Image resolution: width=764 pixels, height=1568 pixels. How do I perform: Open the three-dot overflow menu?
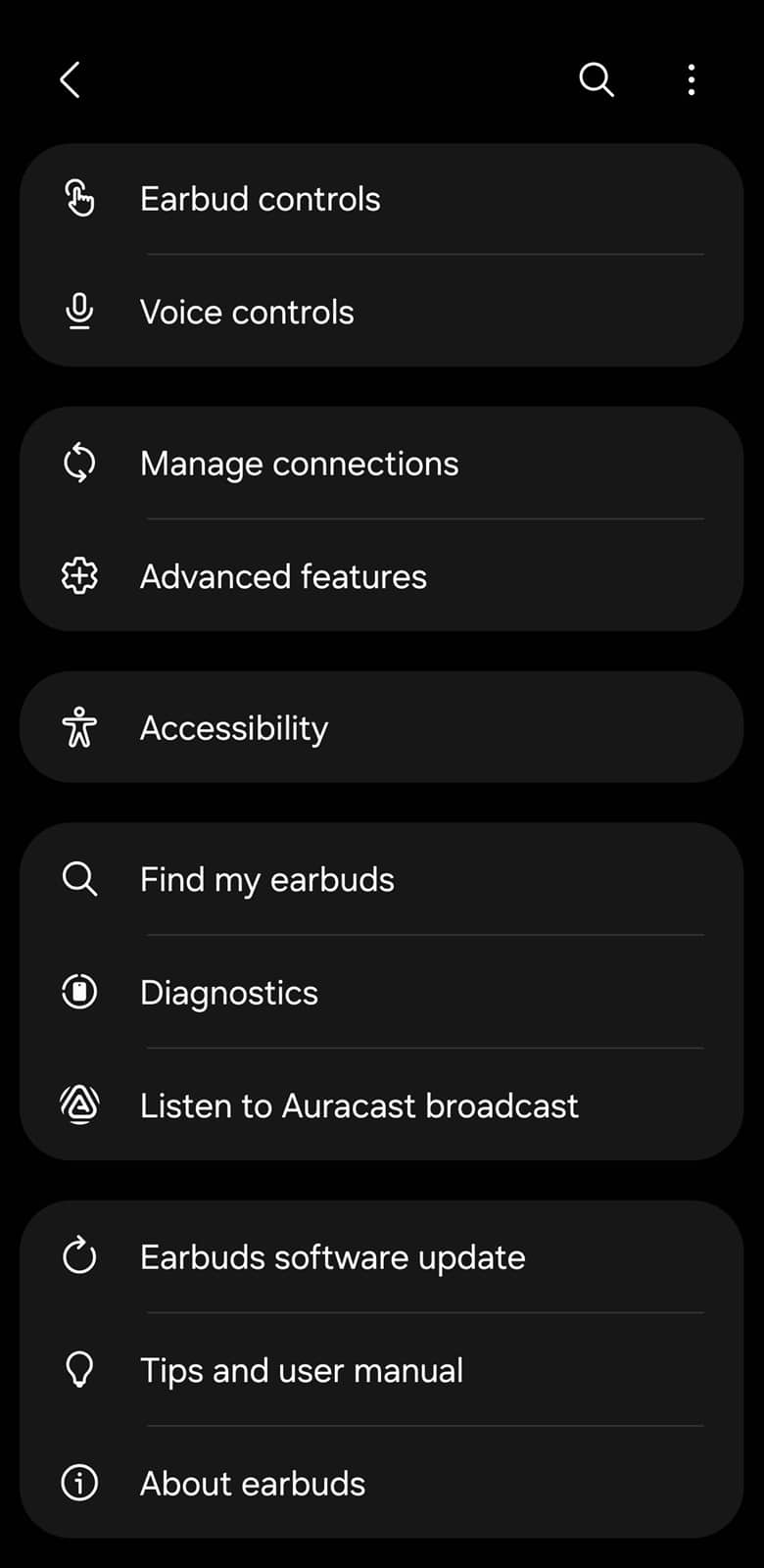692,79
